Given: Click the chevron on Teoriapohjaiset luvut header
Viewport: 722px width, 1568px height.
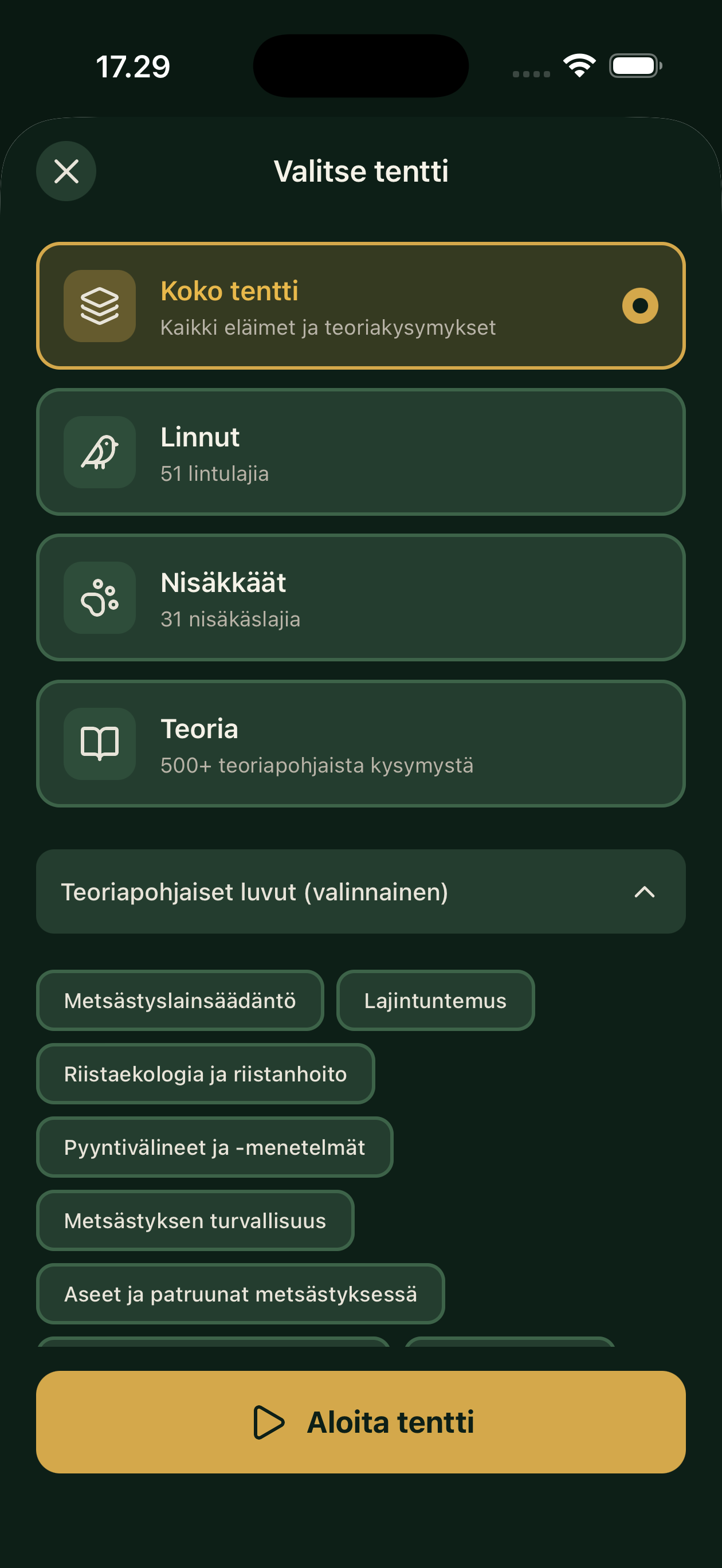Looking at the screenshot, I should pyautogui.click(x=645, y=892).
